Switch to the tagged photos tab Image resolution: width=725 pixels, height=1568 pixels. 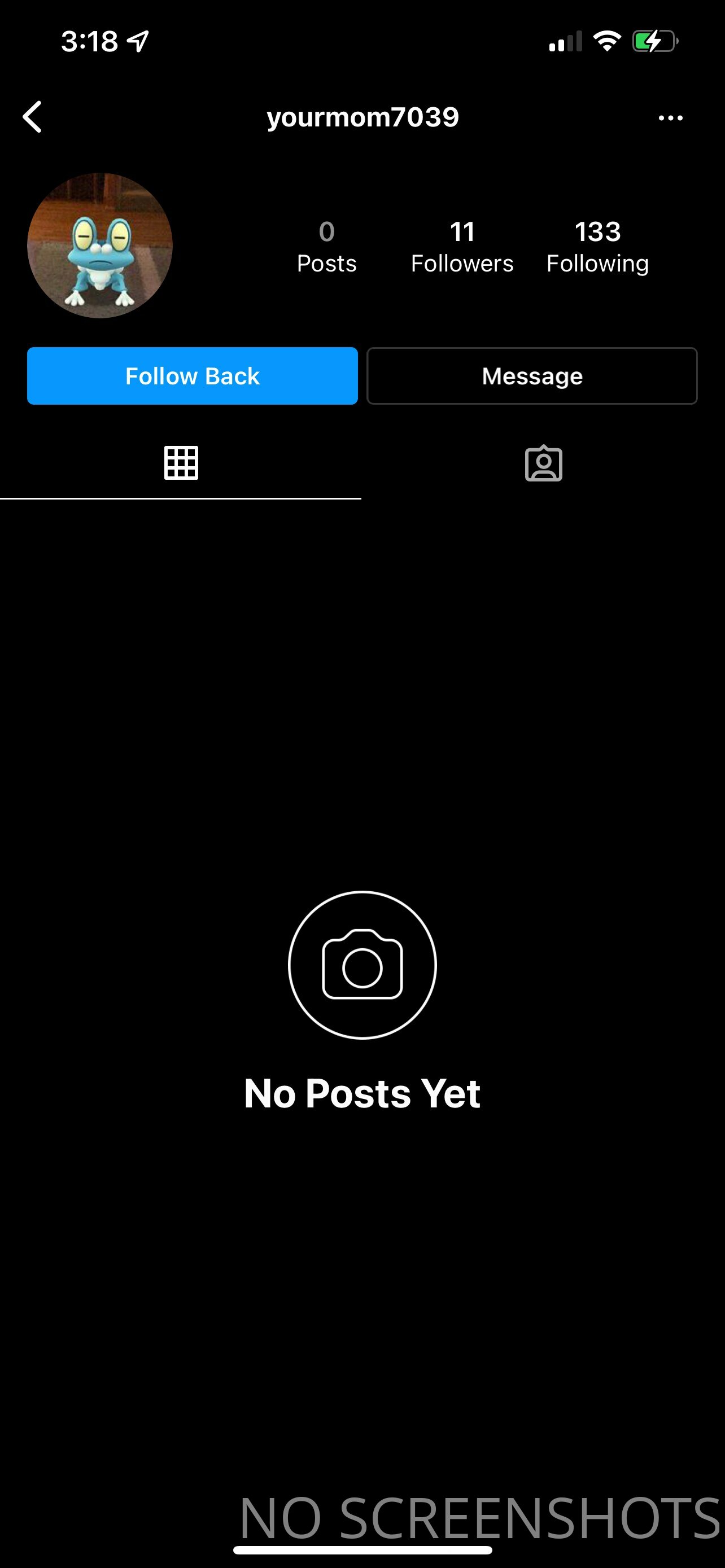(544, 463)
